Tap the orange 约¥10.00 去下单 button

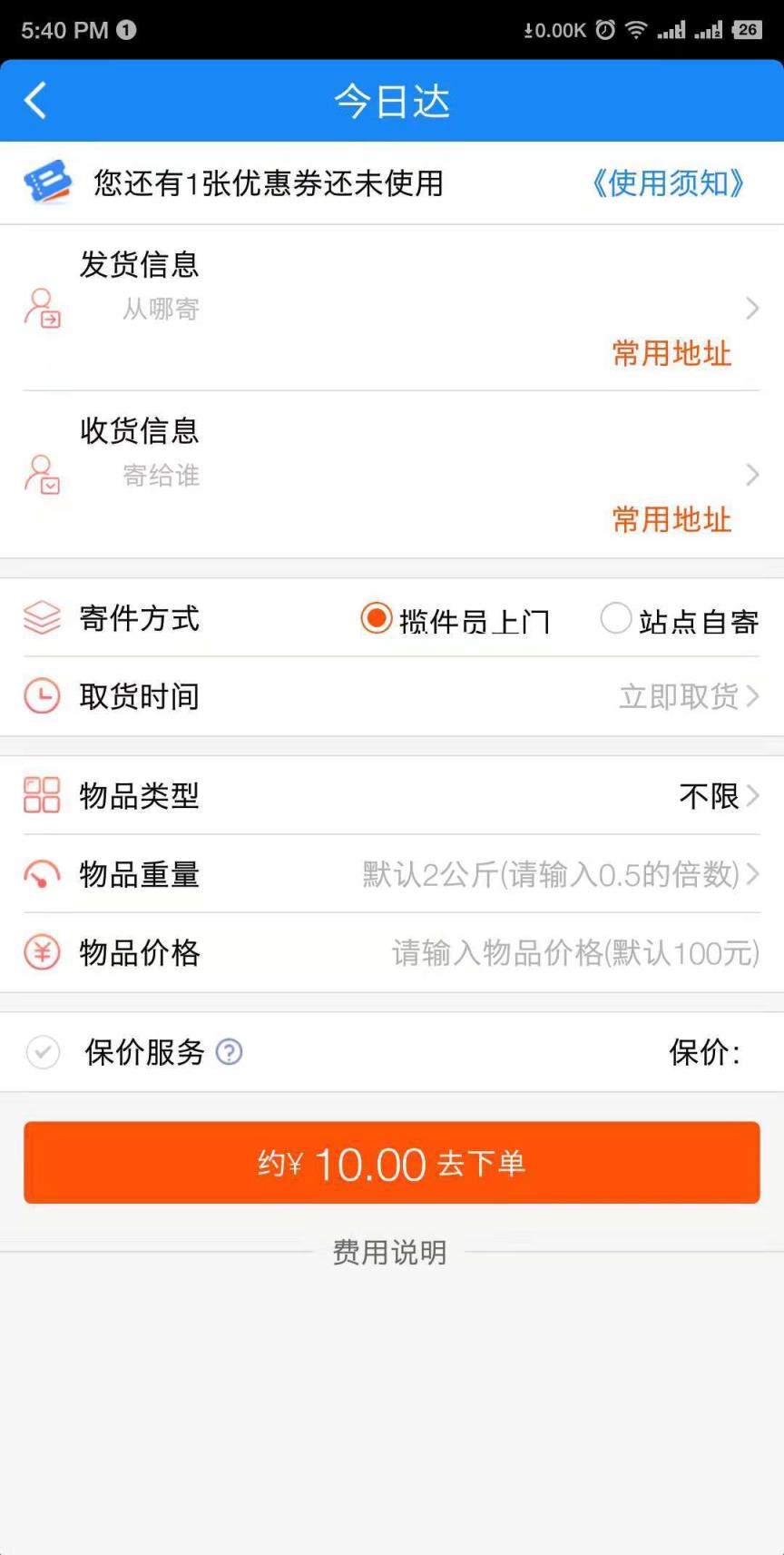click(x=392, y=1163)
